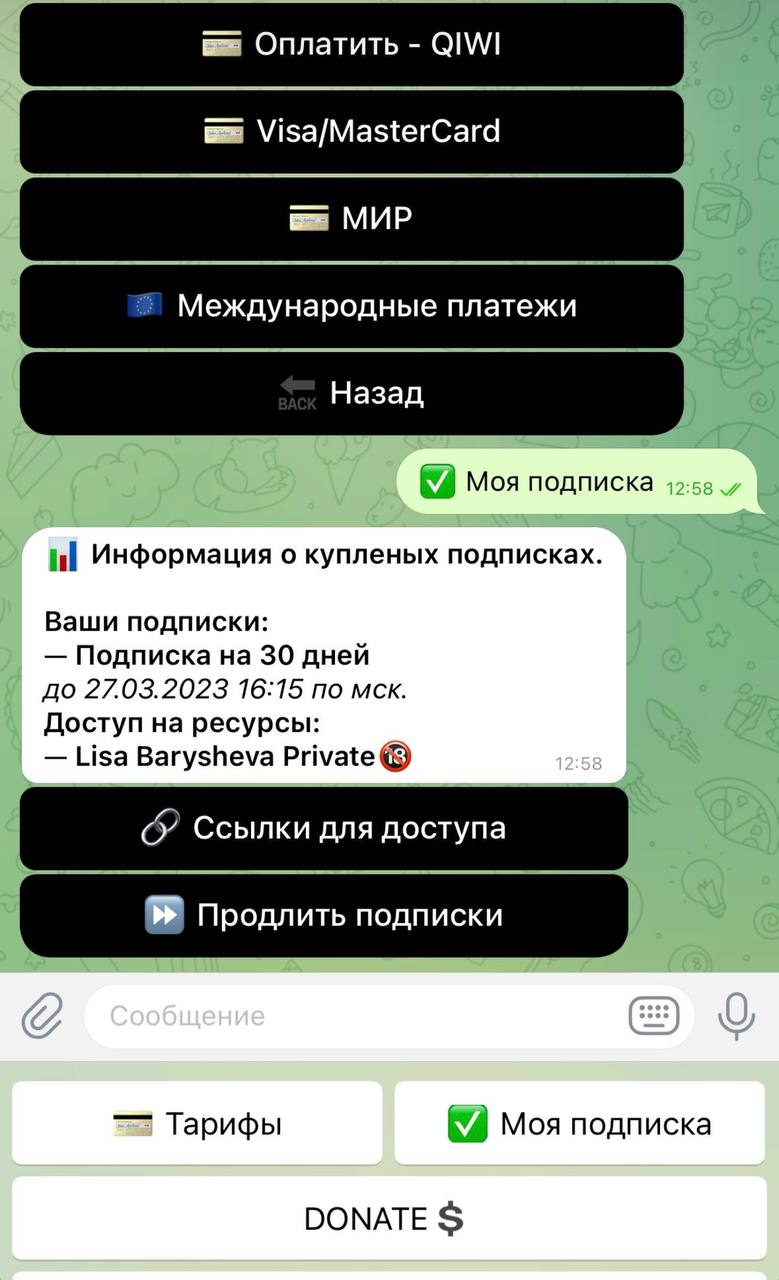Select Visa/MasterCard payment

coord(352,131)
